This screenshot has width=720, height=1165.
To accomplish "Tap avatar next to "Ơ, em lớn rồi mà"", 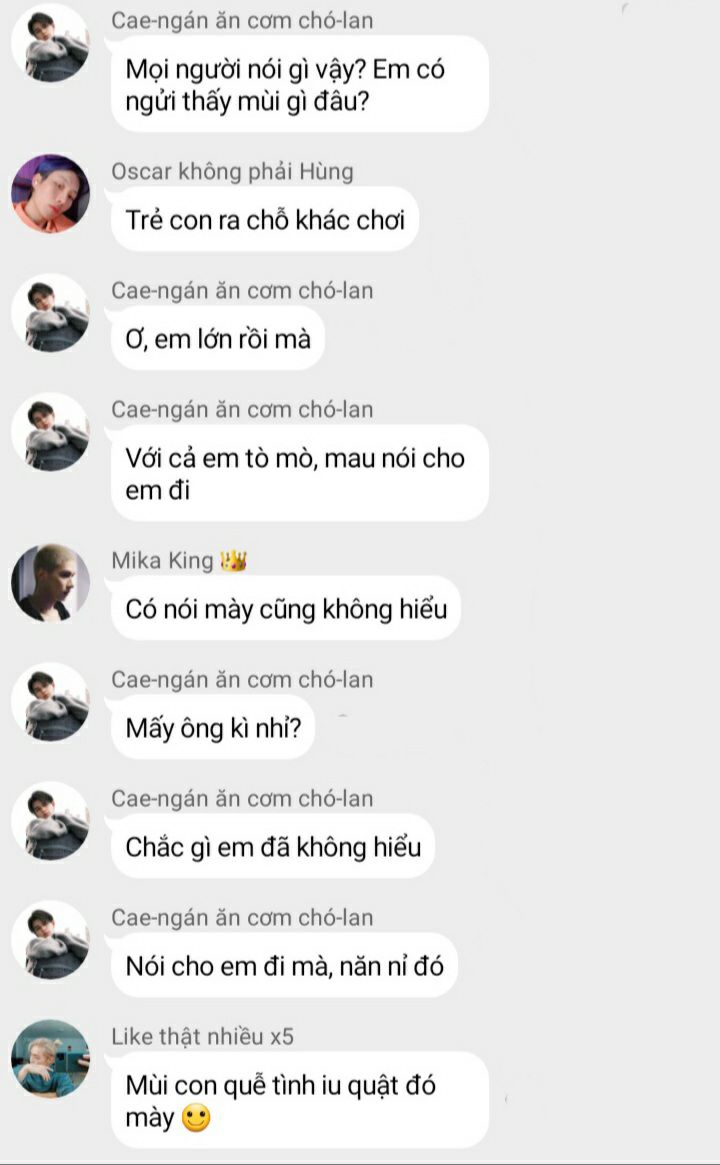I will click(51, 313).
